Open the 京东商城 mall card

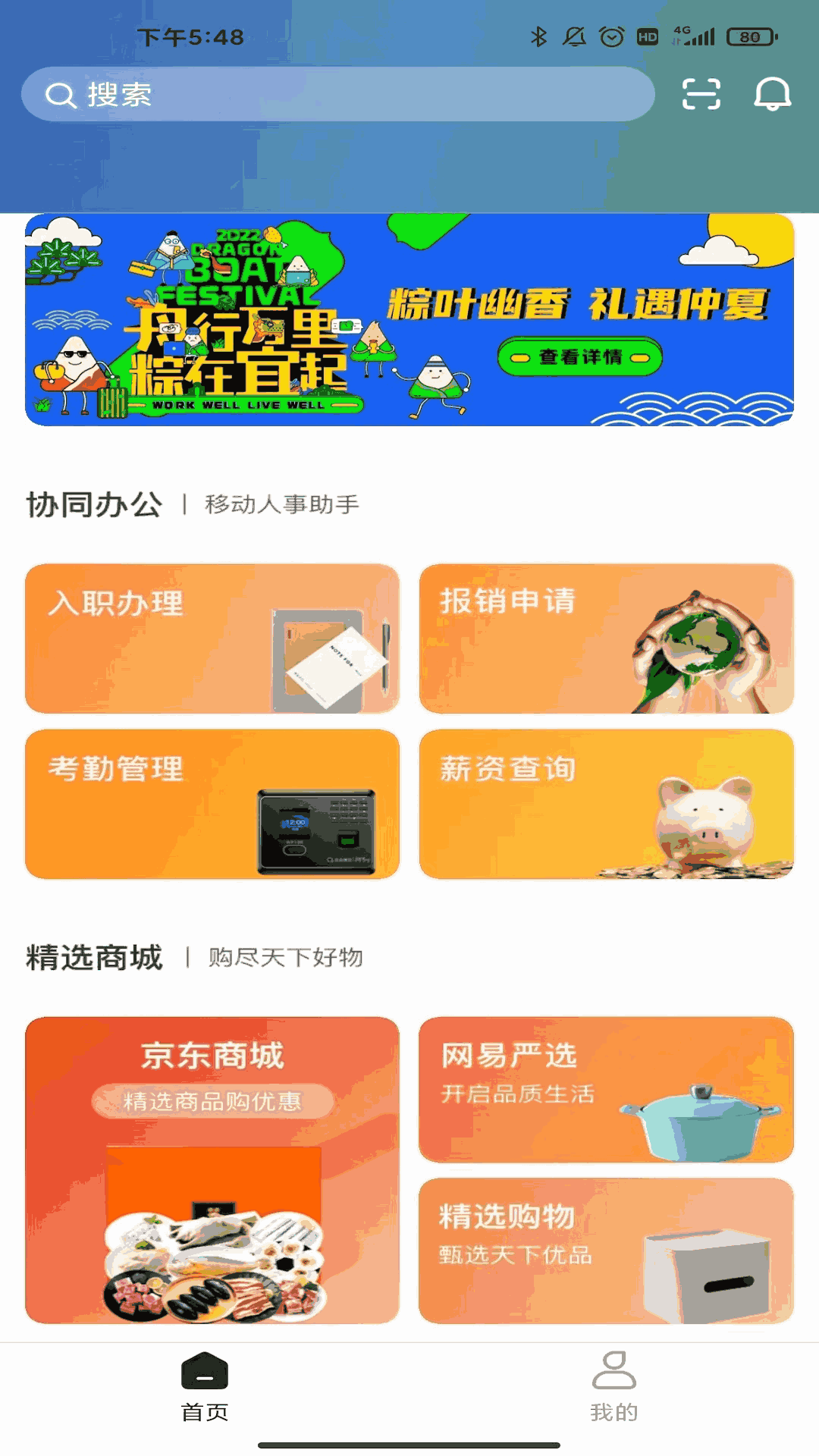212,1170
